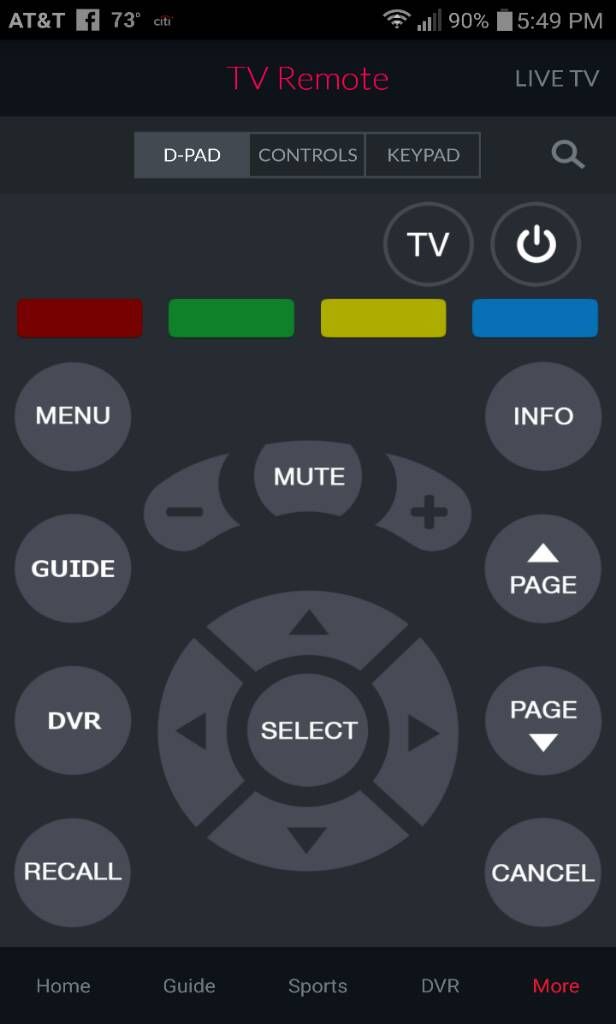
Task: Go to the Sports tab
Action: (x=317, y=986)
